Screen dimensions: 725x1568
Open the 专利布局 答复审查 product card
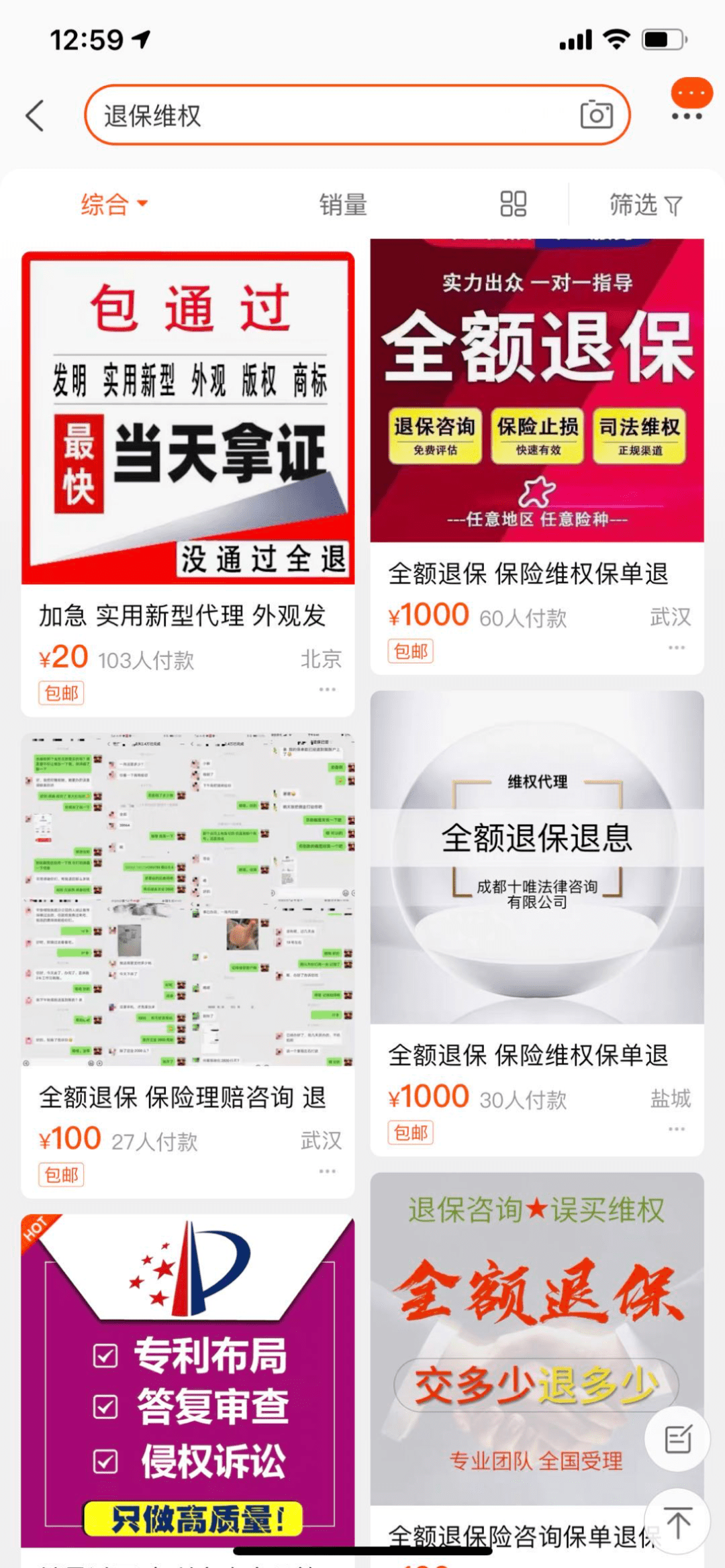point(188,1390)
